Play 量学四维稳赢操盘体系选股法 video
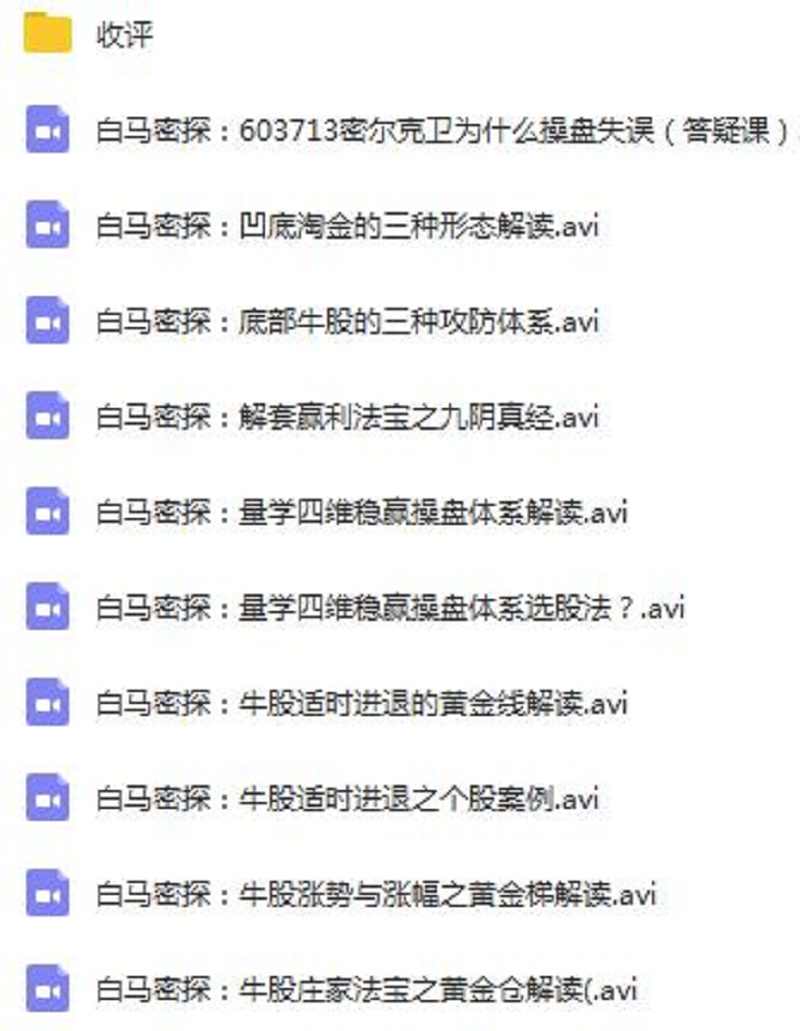The height and width of the screenshot is (1031, 800). point(390,608)
